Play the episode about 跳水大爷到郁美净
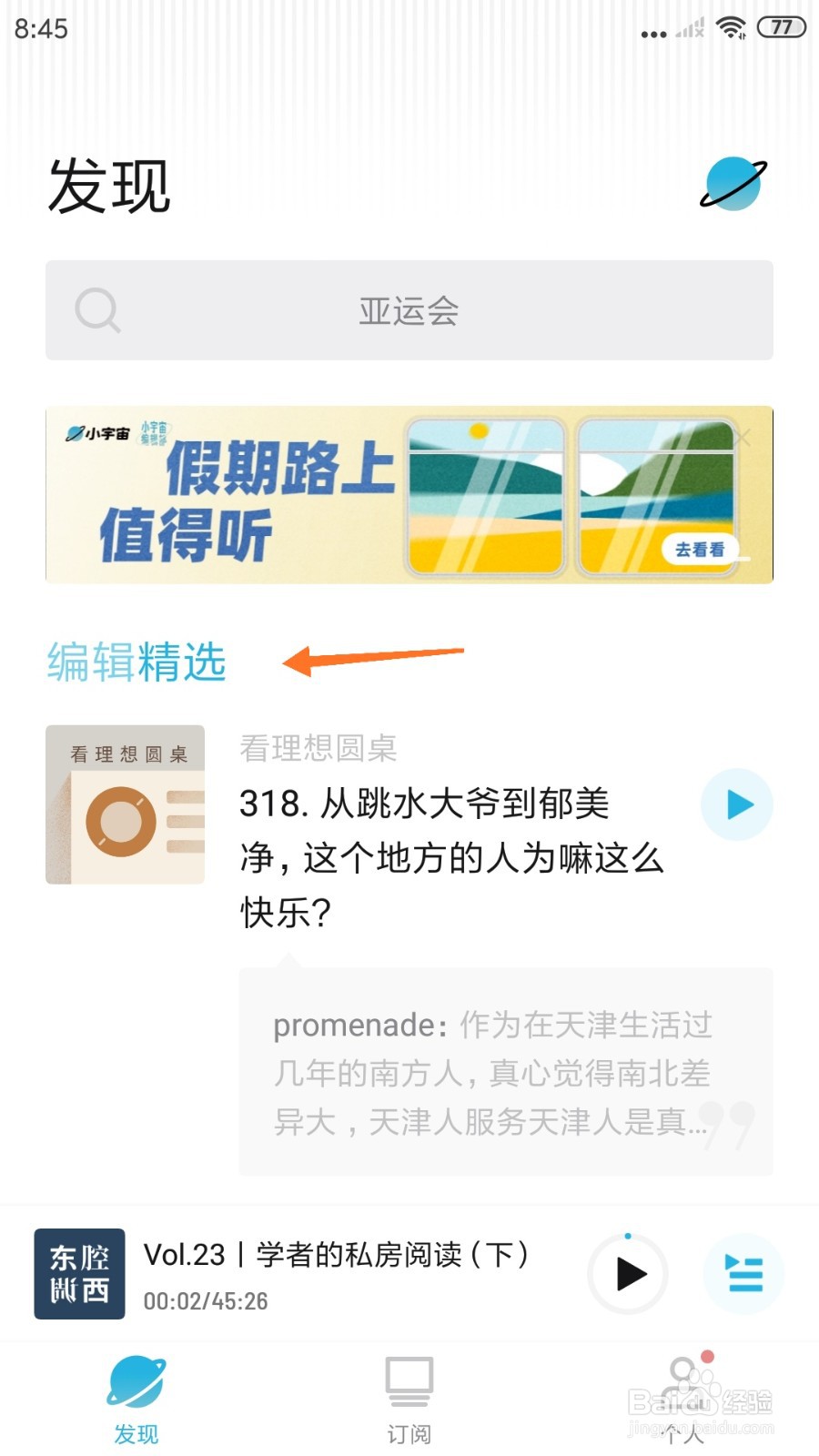Screen dimensions: 819x1456 [736, 804]
